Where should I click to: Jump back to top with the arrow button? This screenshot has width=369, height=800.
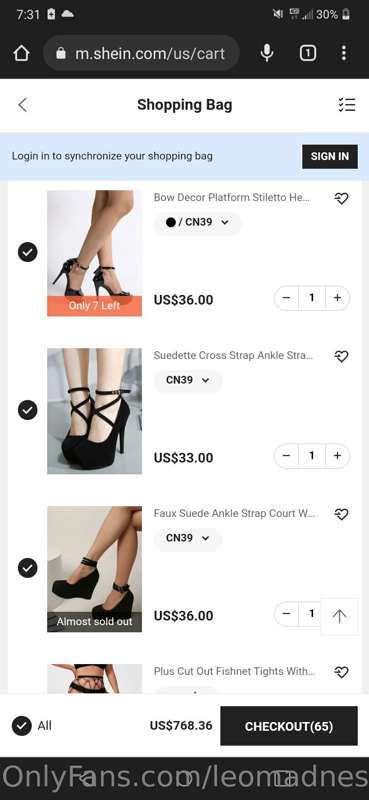point(339,616)
